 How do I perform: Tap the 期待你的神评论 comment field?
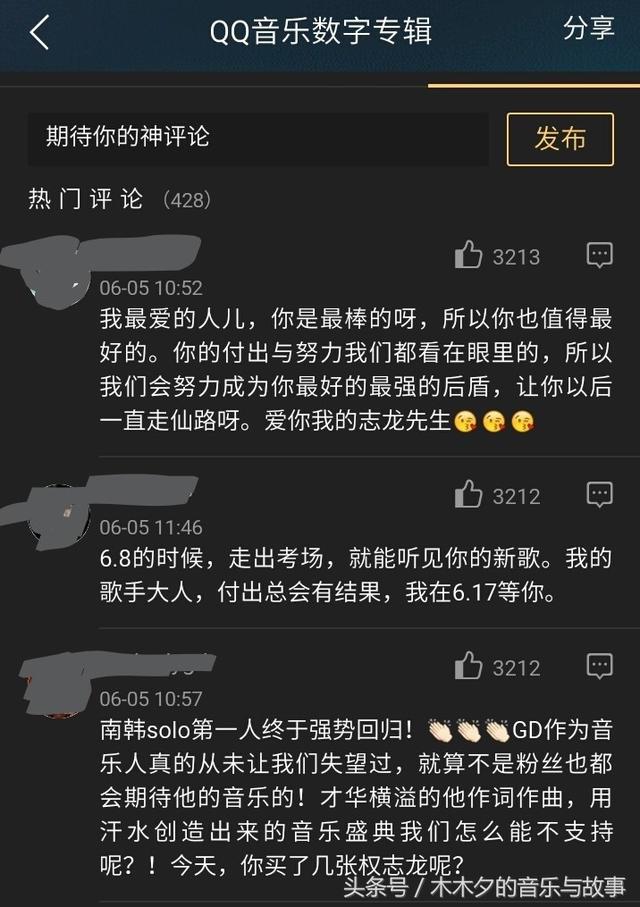tap(257, 137)
